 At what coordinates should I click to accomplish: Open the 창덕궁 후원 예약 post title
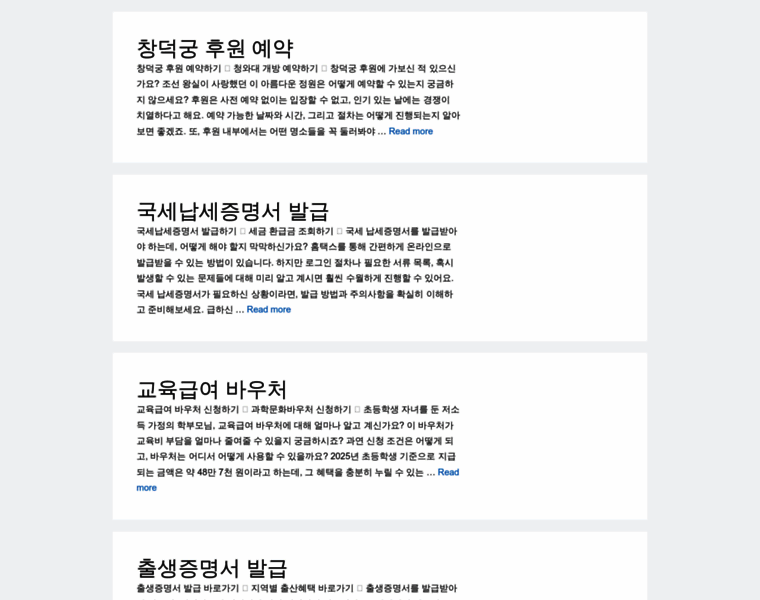[215, 48]
